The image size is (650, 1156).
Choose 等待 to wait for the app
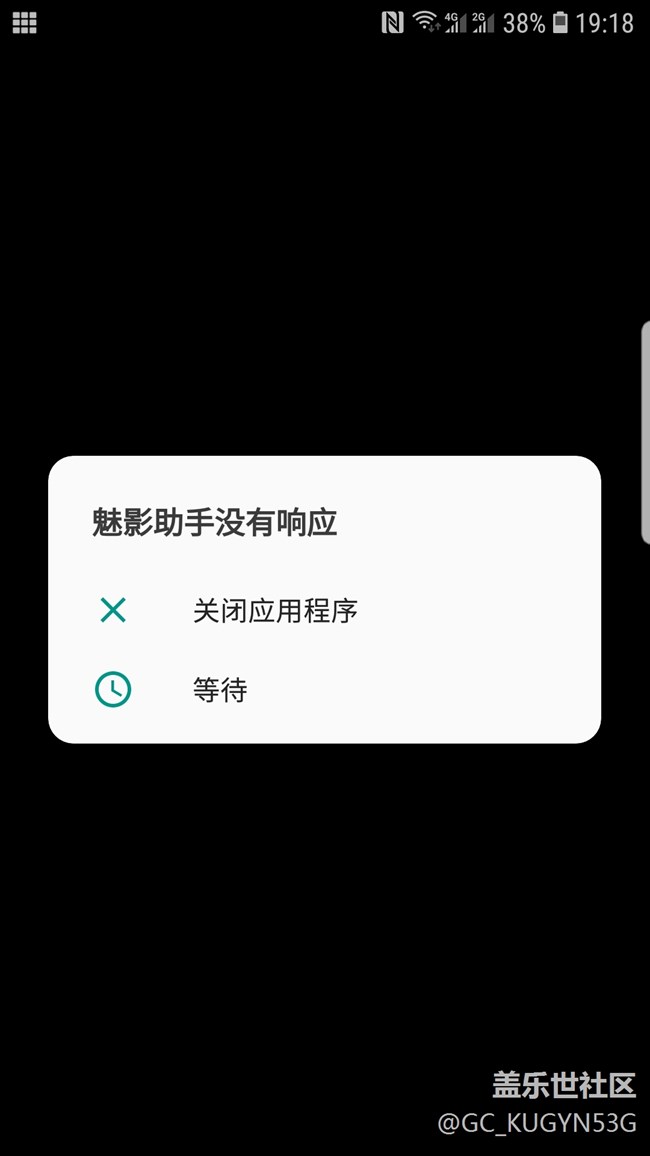220,690
